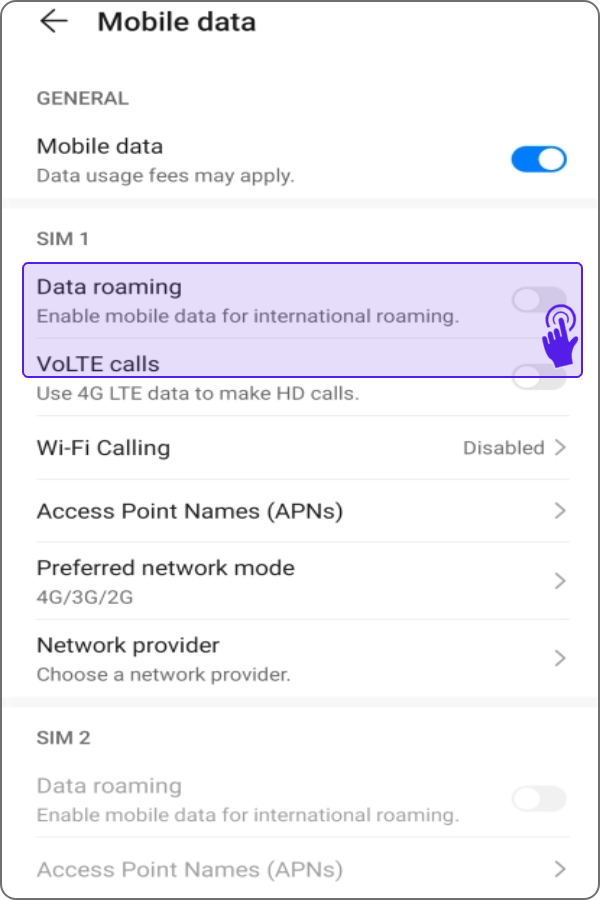Open Wi-Fi Calling settings

300,448
